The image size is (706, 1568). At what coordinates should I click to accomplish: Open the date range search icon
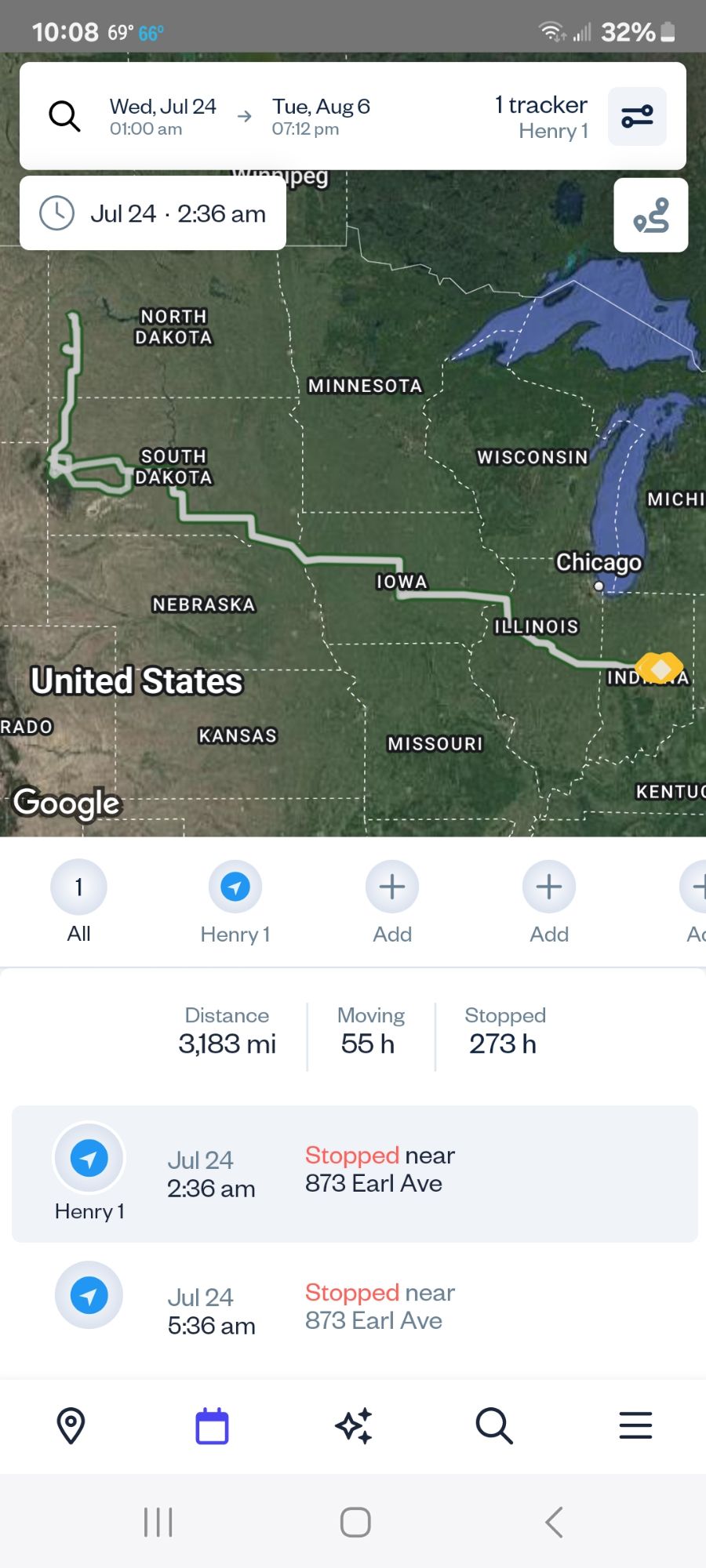[x=64, y=116]
